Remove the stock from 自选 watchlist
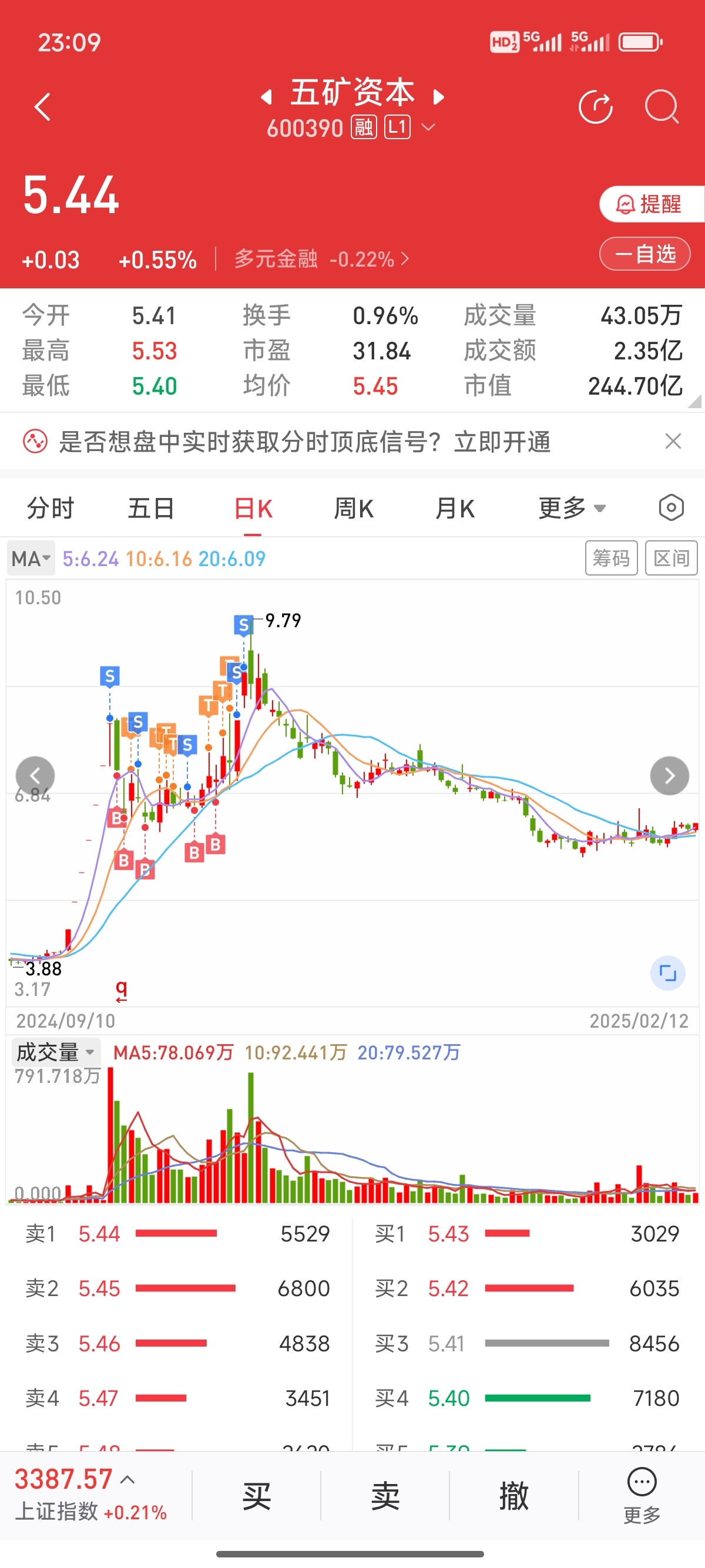This screenshot has height=1568, width=705. coord(644,254)
